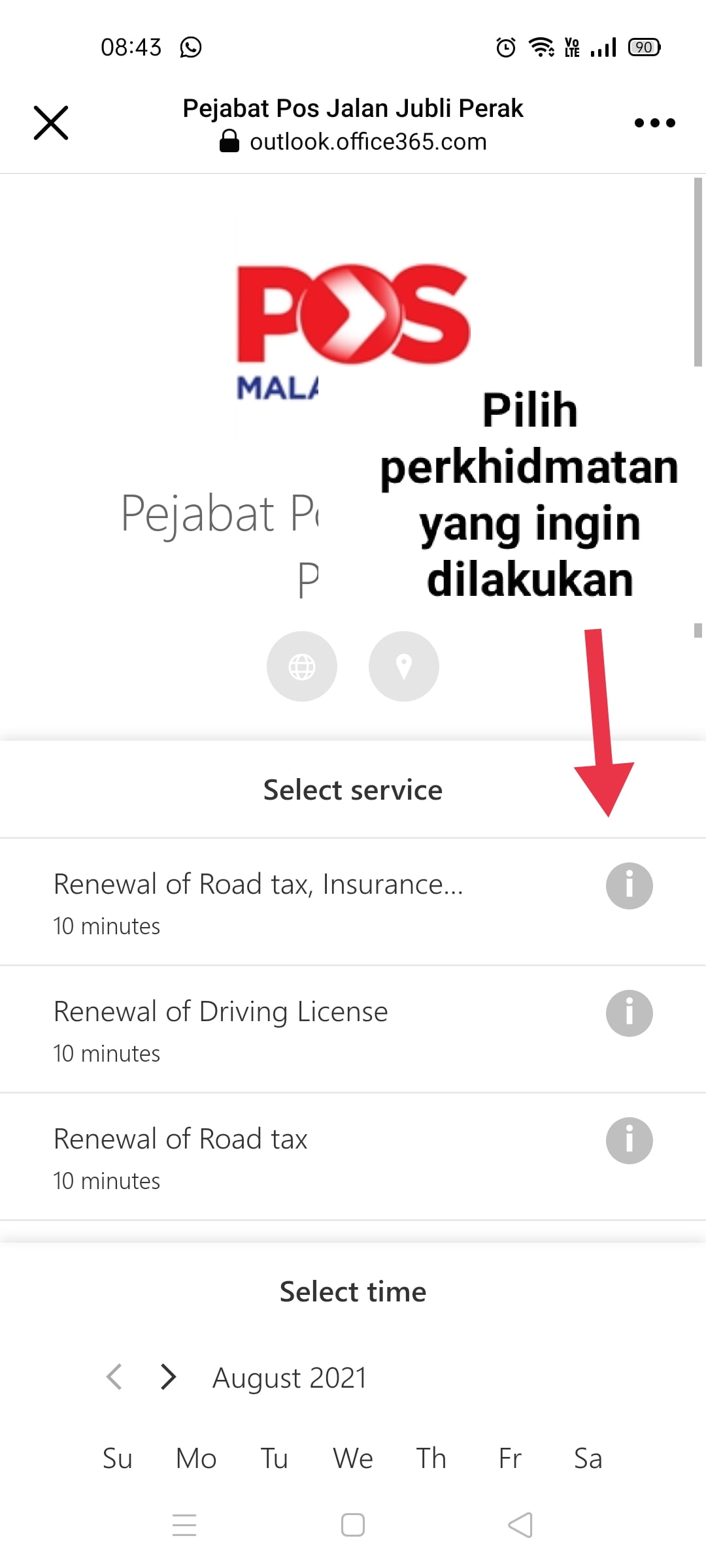Open the three-dot overflow menu
706x1568 pixels.
(x=654, y=123)
